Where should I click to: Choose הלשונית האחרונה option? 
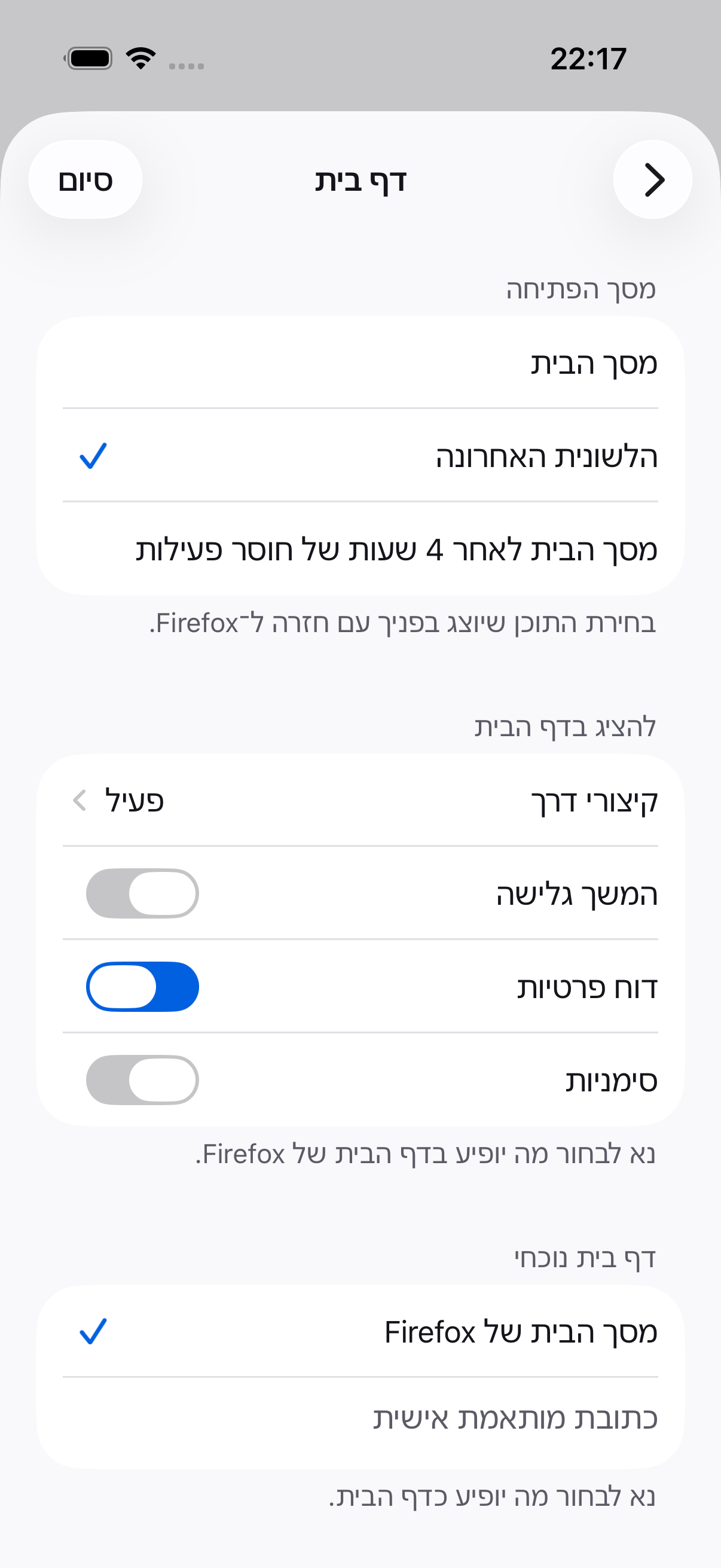(360, 456)
